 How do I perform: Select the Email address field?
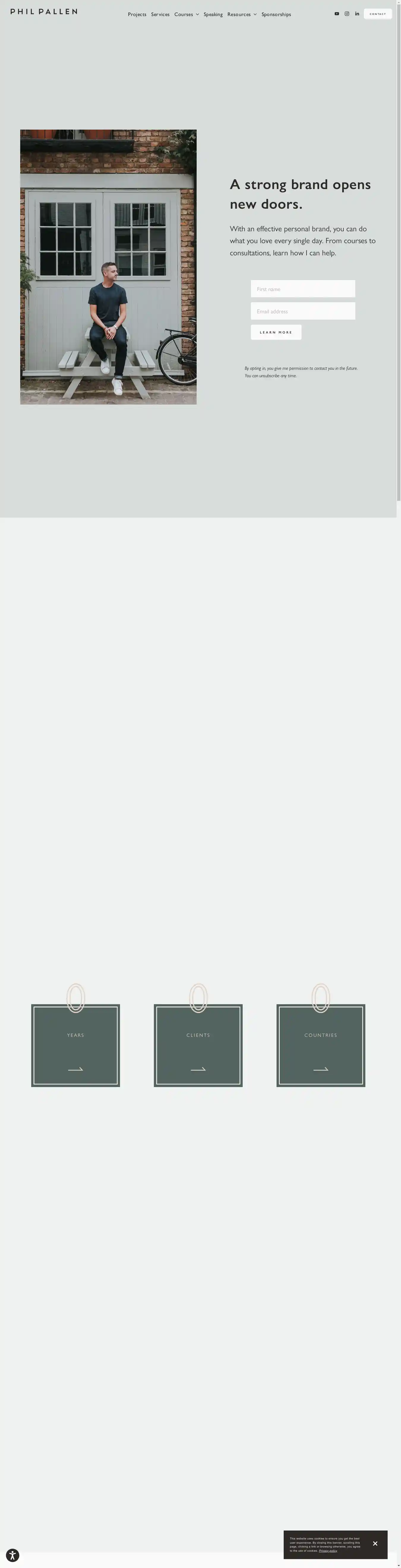tap(302, 311)
